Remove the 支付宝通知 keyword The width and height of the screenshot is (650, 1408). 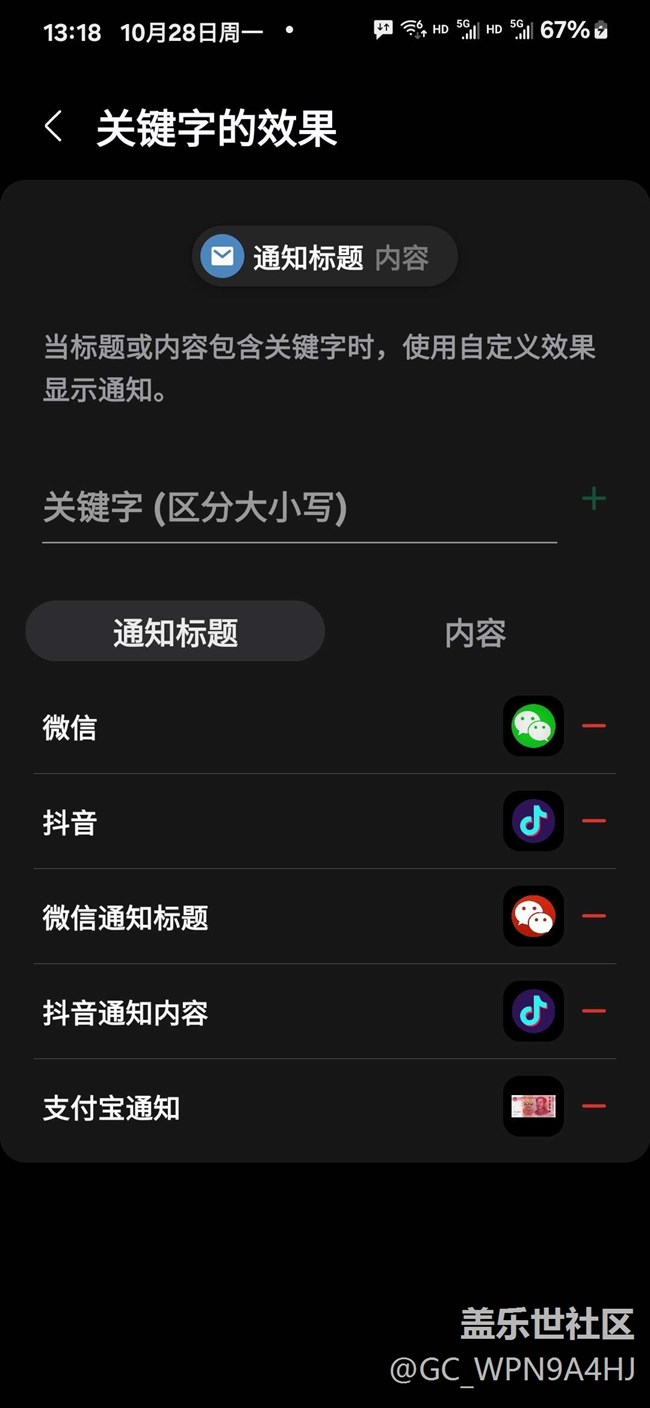coord(594,1106)
